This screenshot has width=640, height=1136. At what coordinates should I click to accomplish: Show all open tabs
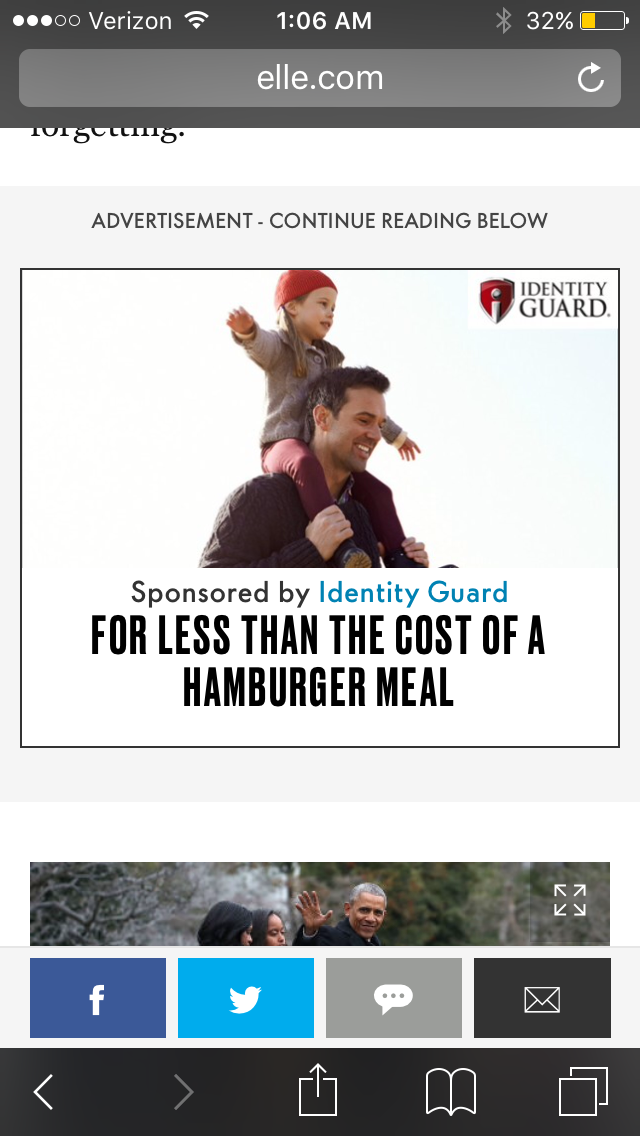tap(582, 1092)
